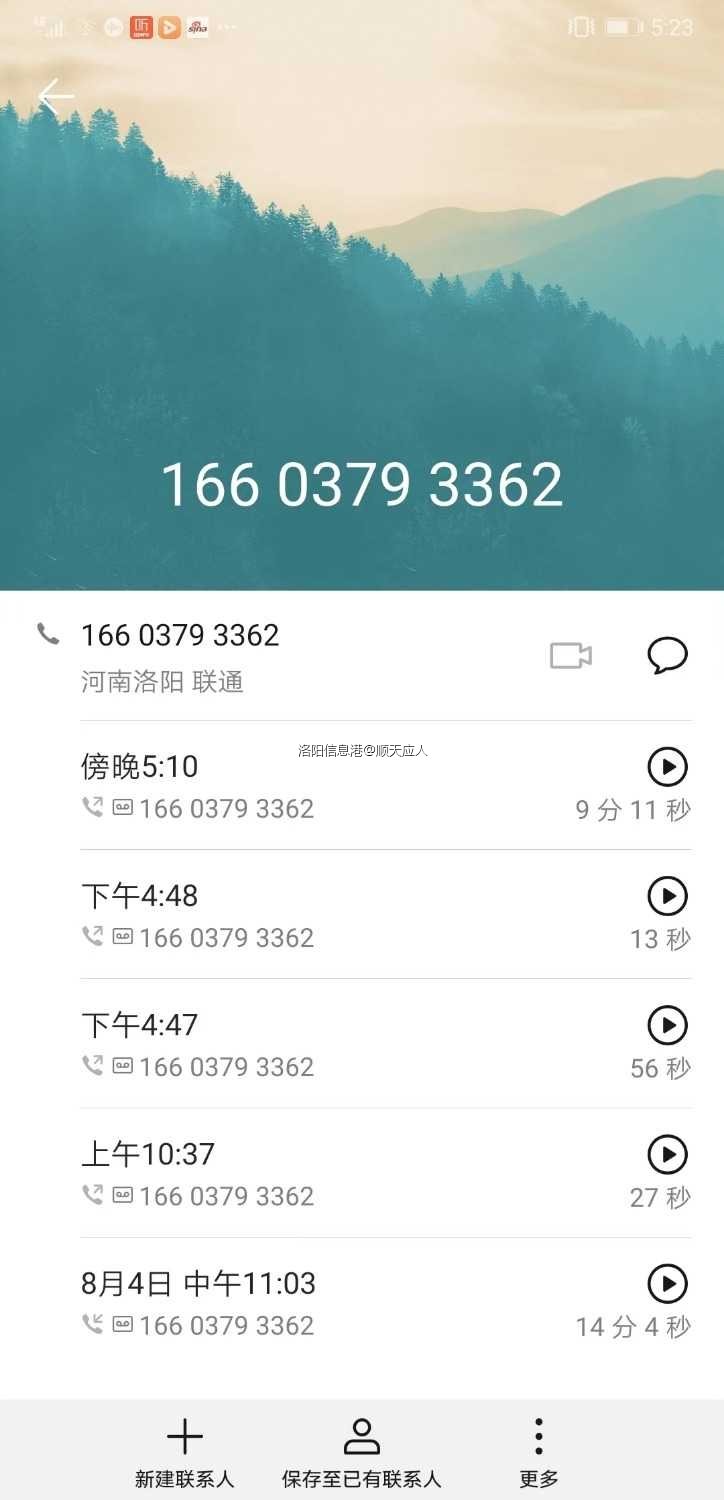Play the 9分11秒 call recording
This screenshot has width=724, height=1500.
coord(667,767)
